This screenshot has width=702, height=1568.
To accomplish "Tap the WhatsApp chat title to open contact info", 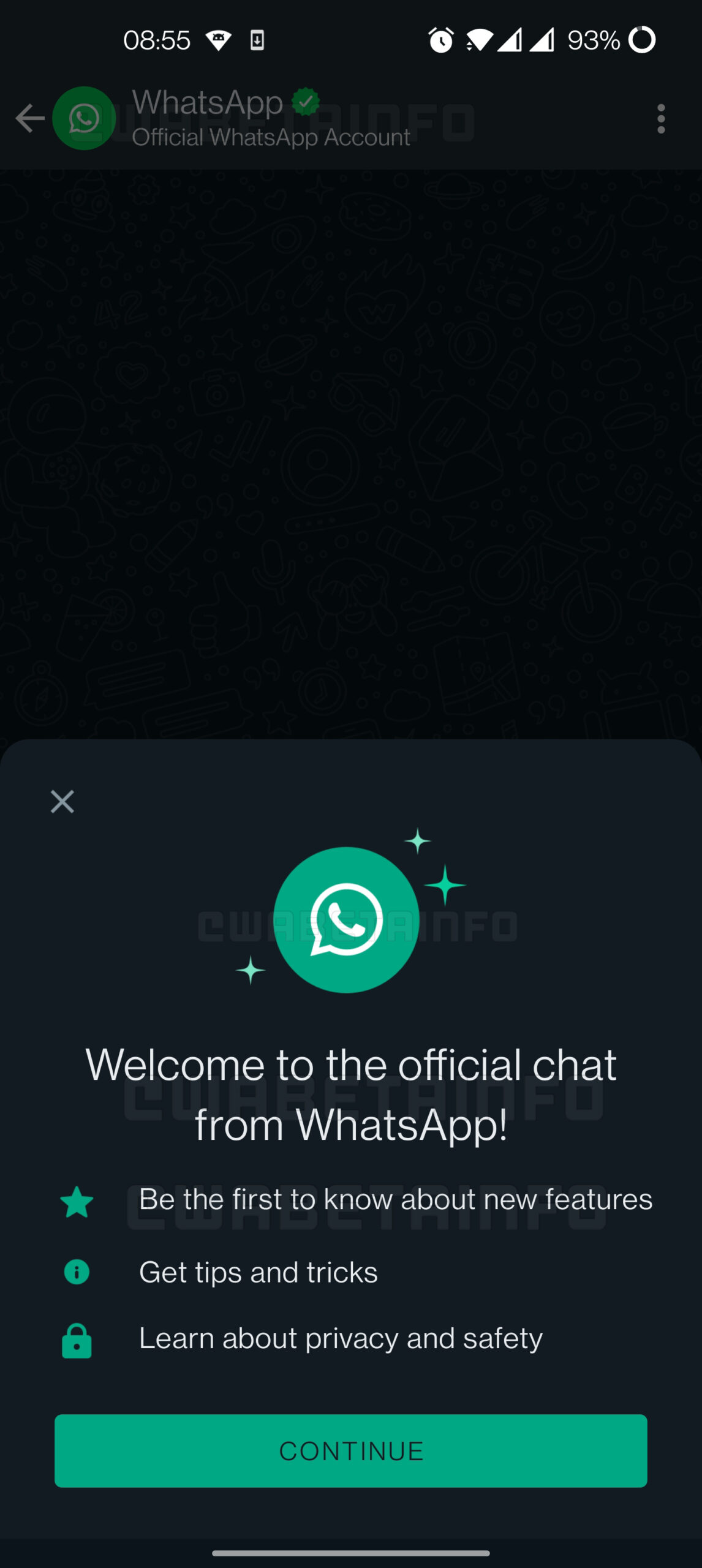I will tap(207, 102).
